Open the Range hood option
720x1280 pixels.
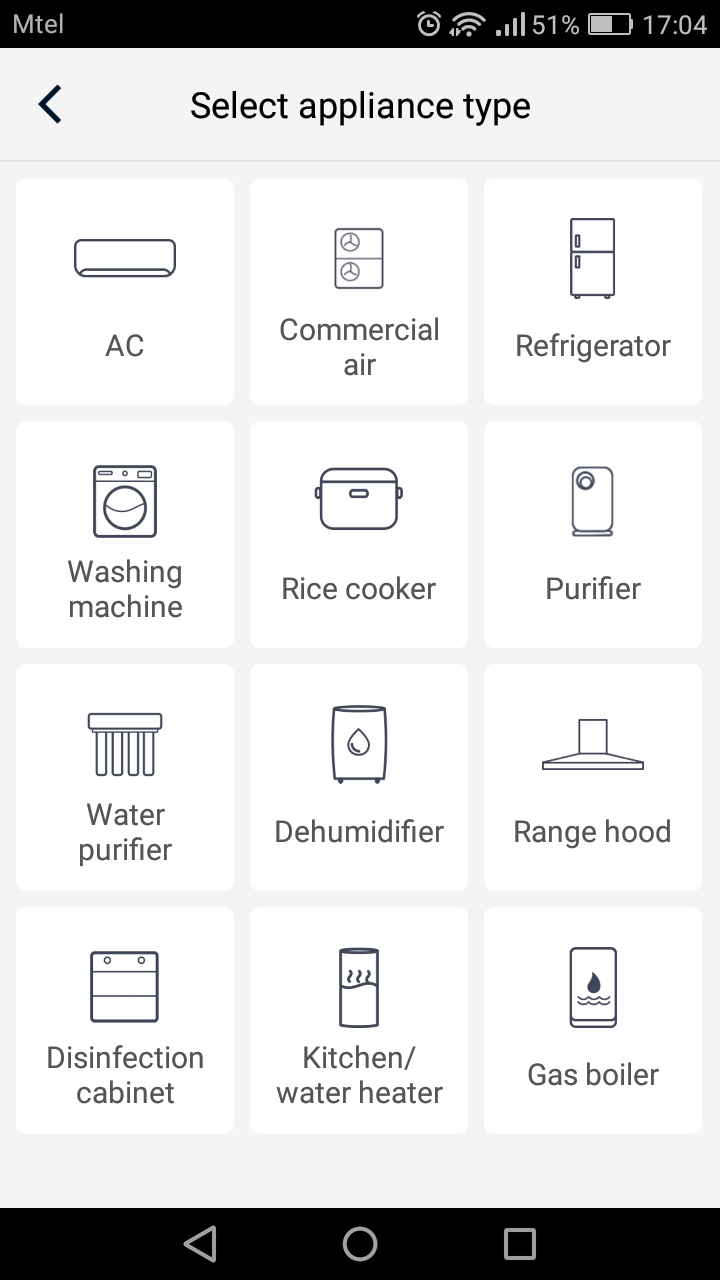click(x=593, y=777)
